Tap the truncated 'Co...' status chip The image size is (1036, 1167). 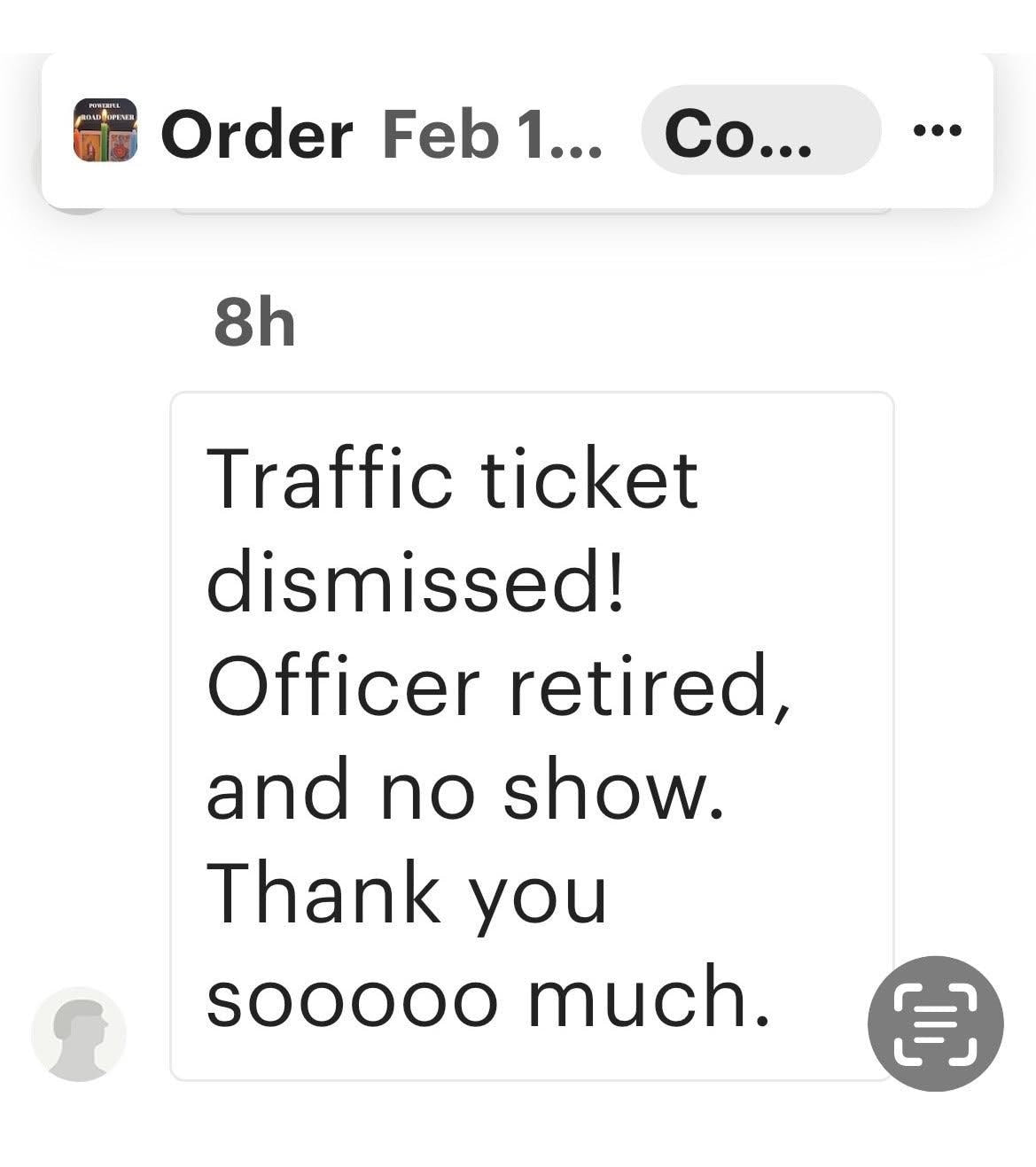tap(759, 130)
